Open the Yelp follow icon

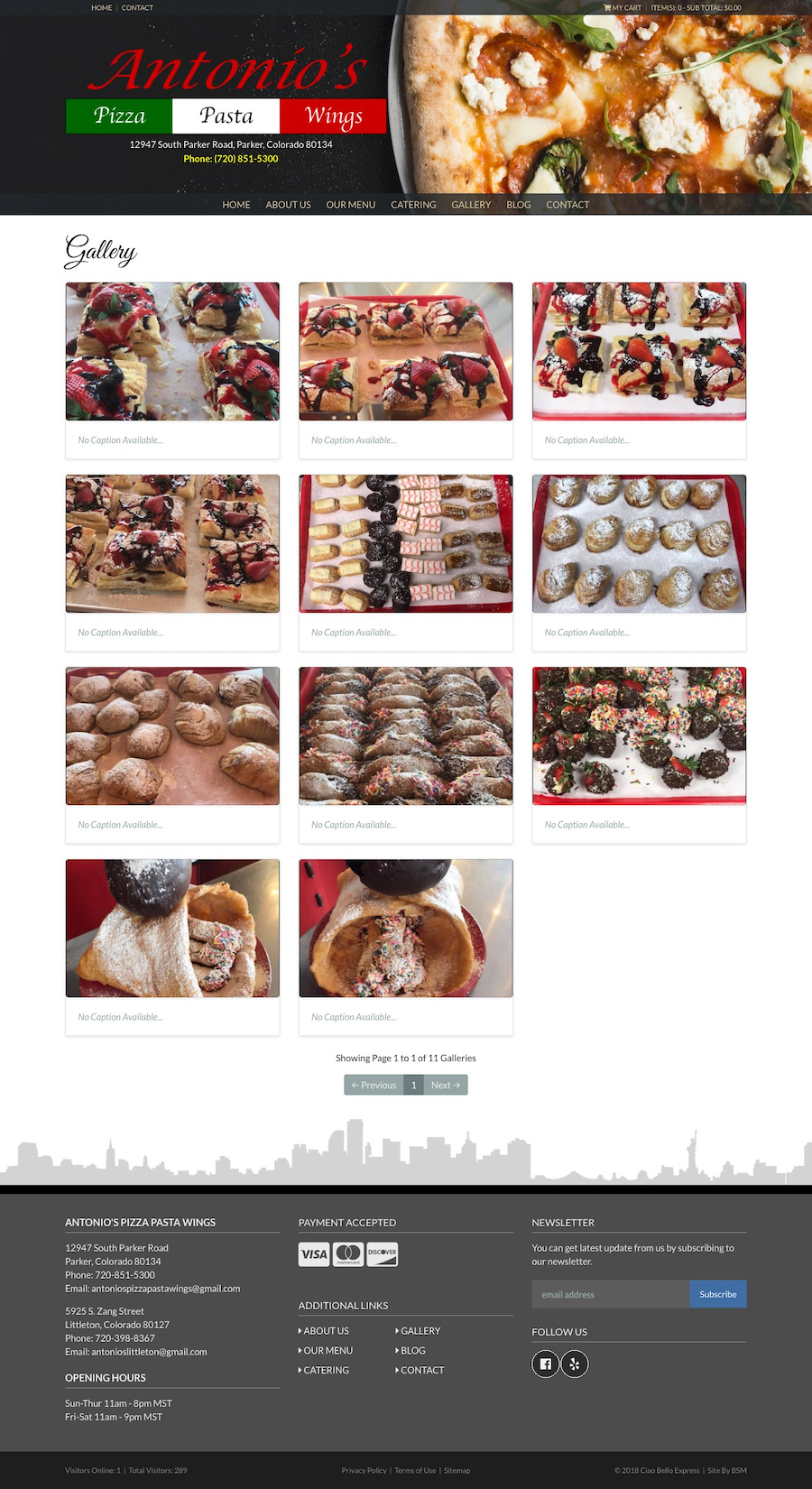tap(575, 1364)
